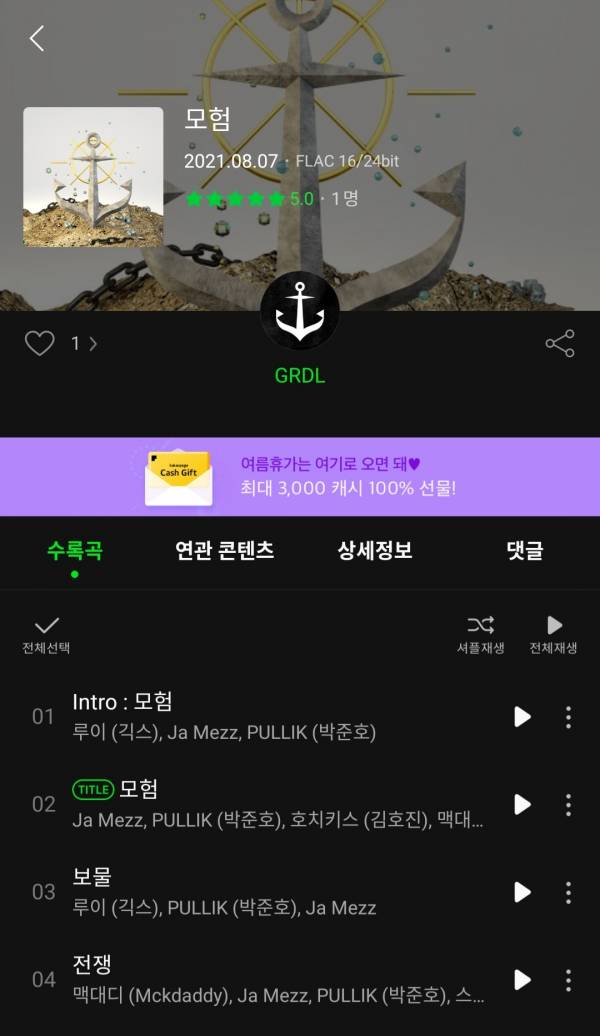View the 모험 album cover art
The image size is (600, 1036).
click(x=93, y=177)
